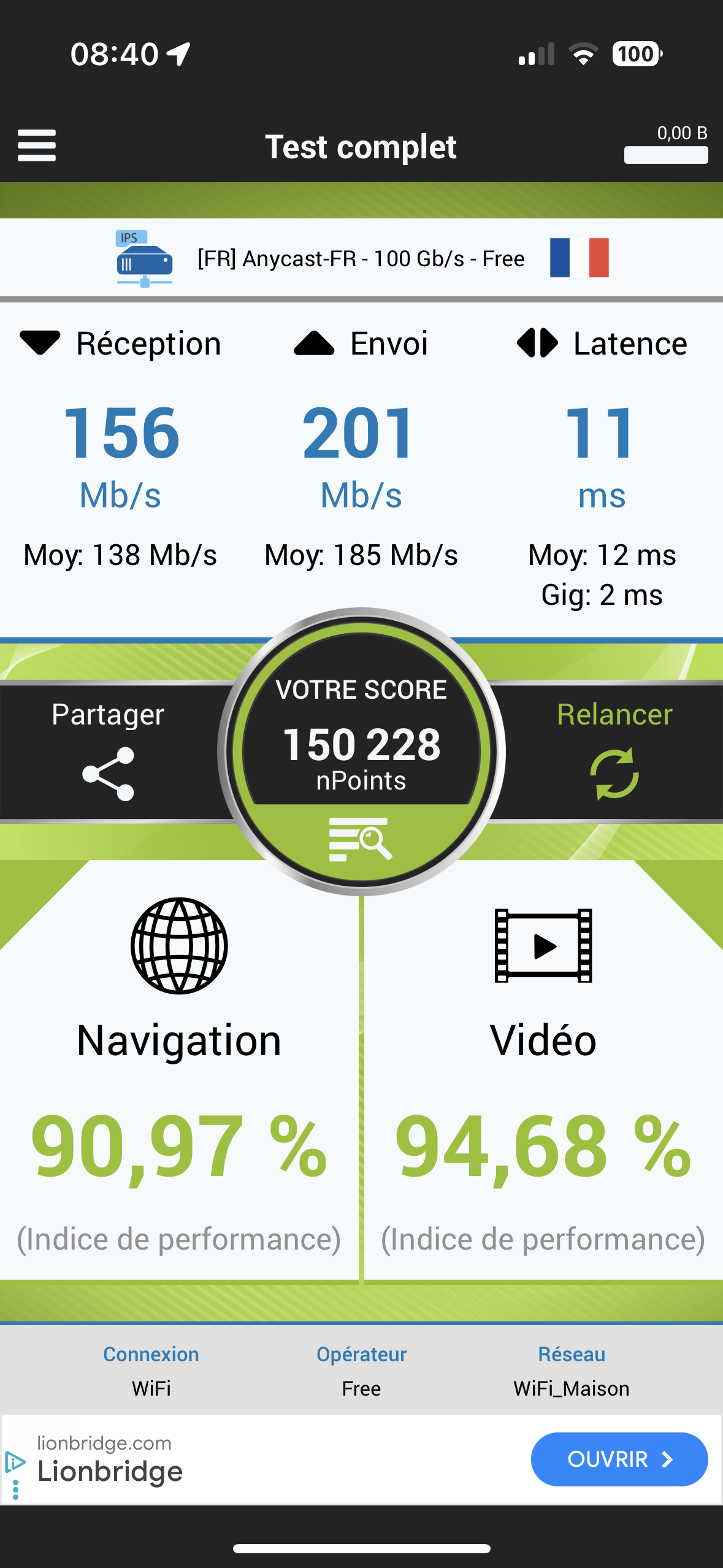Tap the Anycast-FR server selector row
The image size is (723, 1568).
point(362,258)
